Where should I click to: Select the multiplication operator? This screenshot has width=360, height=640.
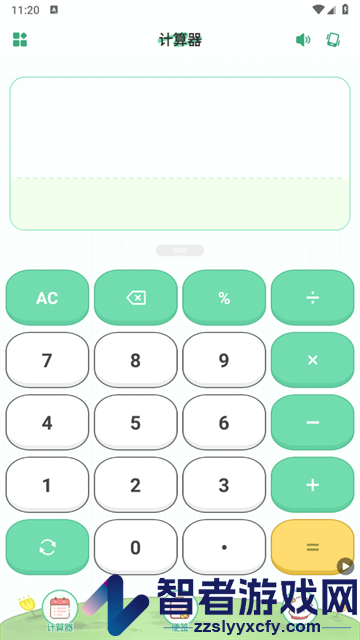pos(313,360)
